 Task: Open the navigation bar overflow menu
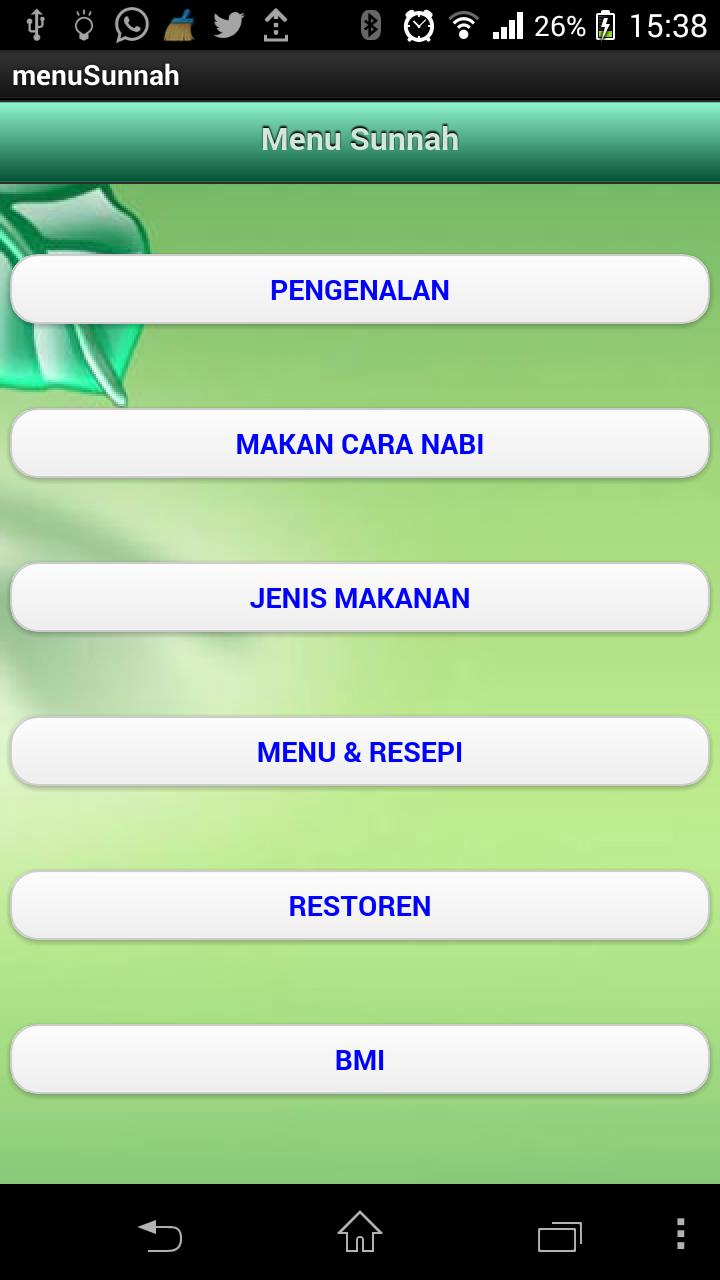[680, 1234]
